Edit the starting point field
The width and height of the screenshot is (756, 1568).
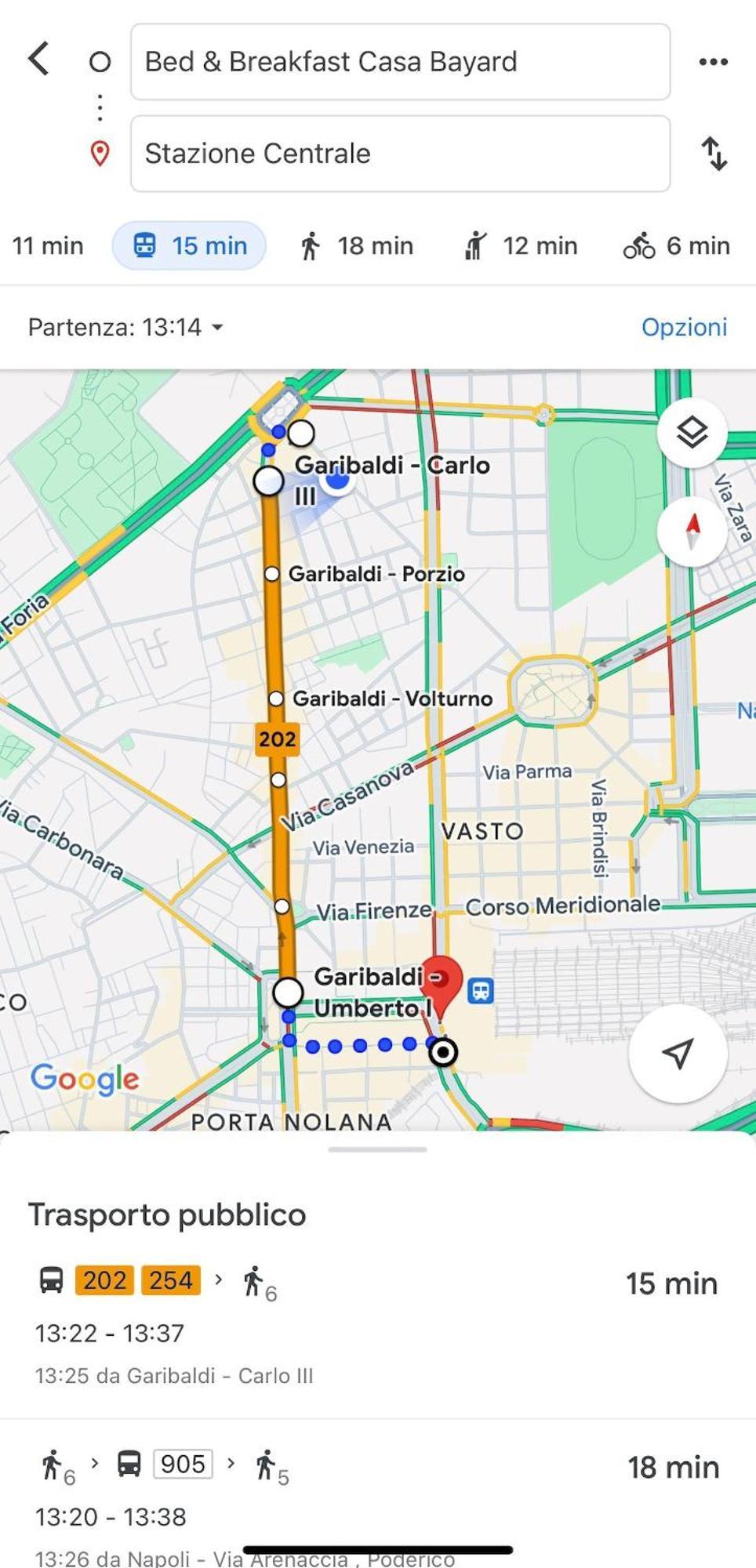(400, 62)
